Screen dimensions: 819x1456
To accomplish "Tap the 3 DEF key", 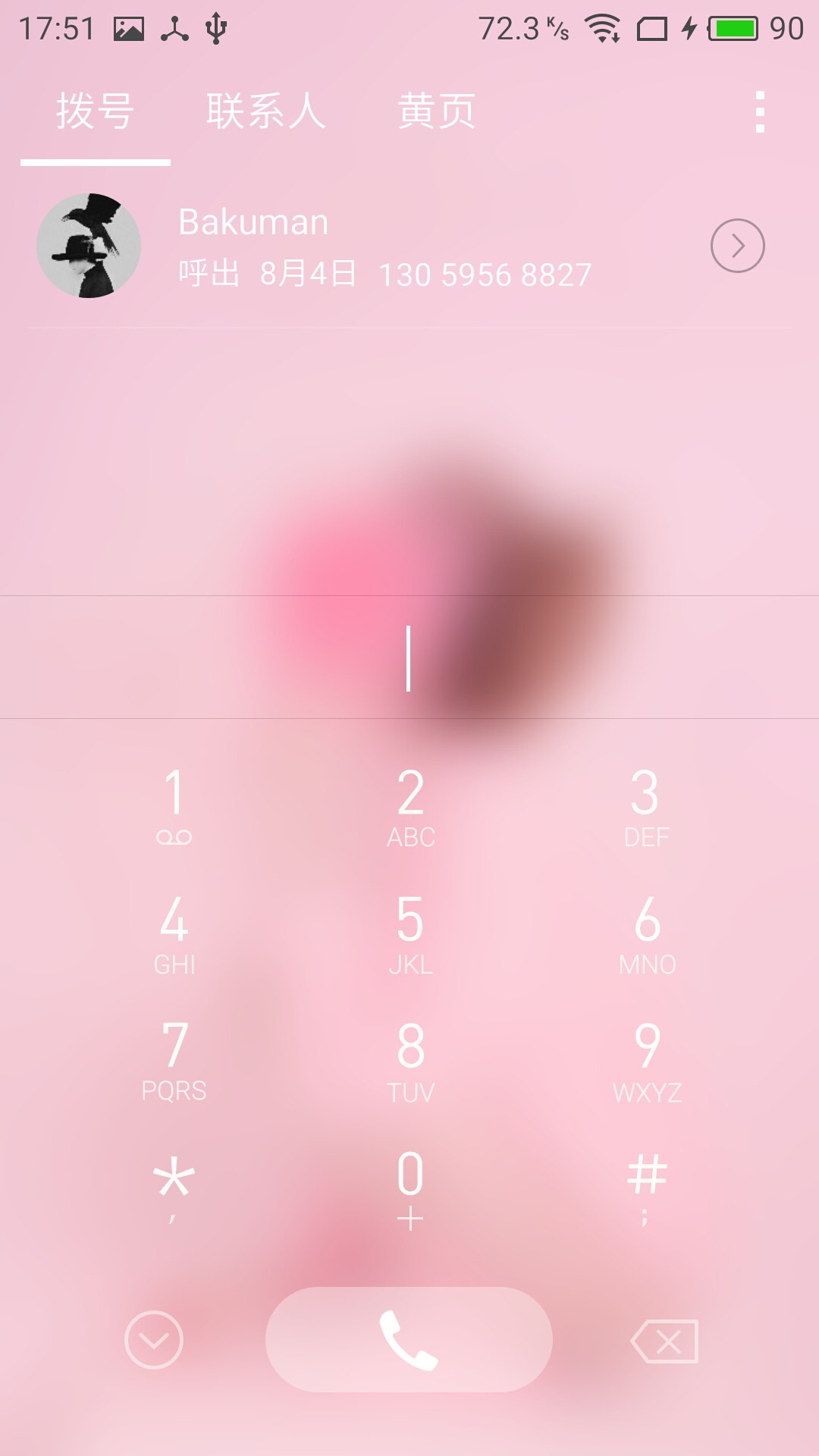I will (646, 806).
